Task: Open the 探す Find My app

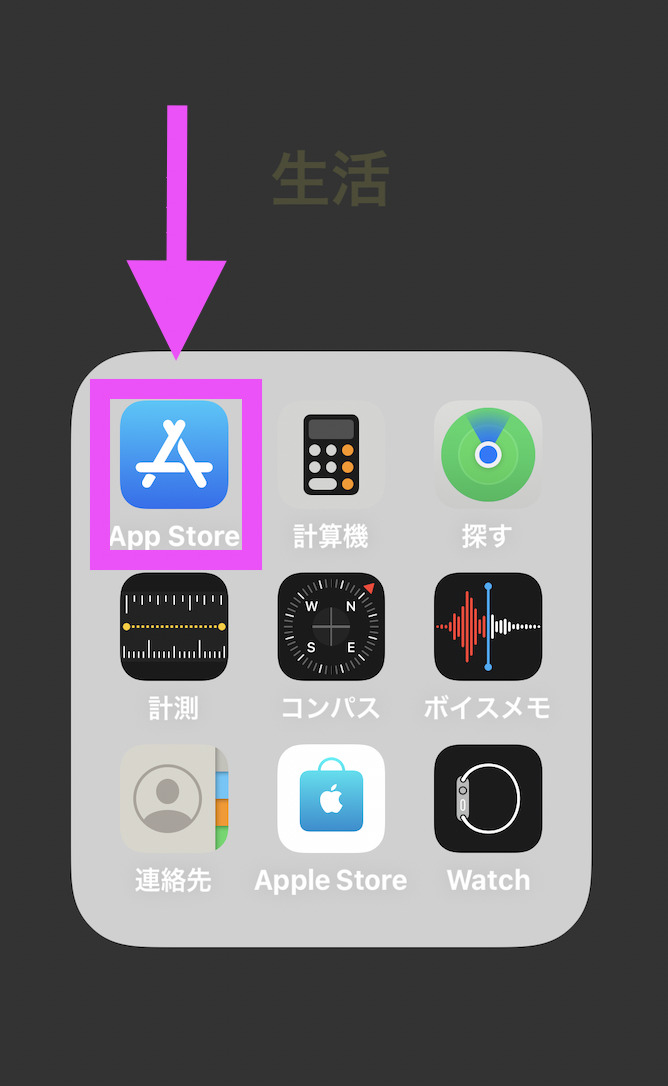Action: pos(488,455)
